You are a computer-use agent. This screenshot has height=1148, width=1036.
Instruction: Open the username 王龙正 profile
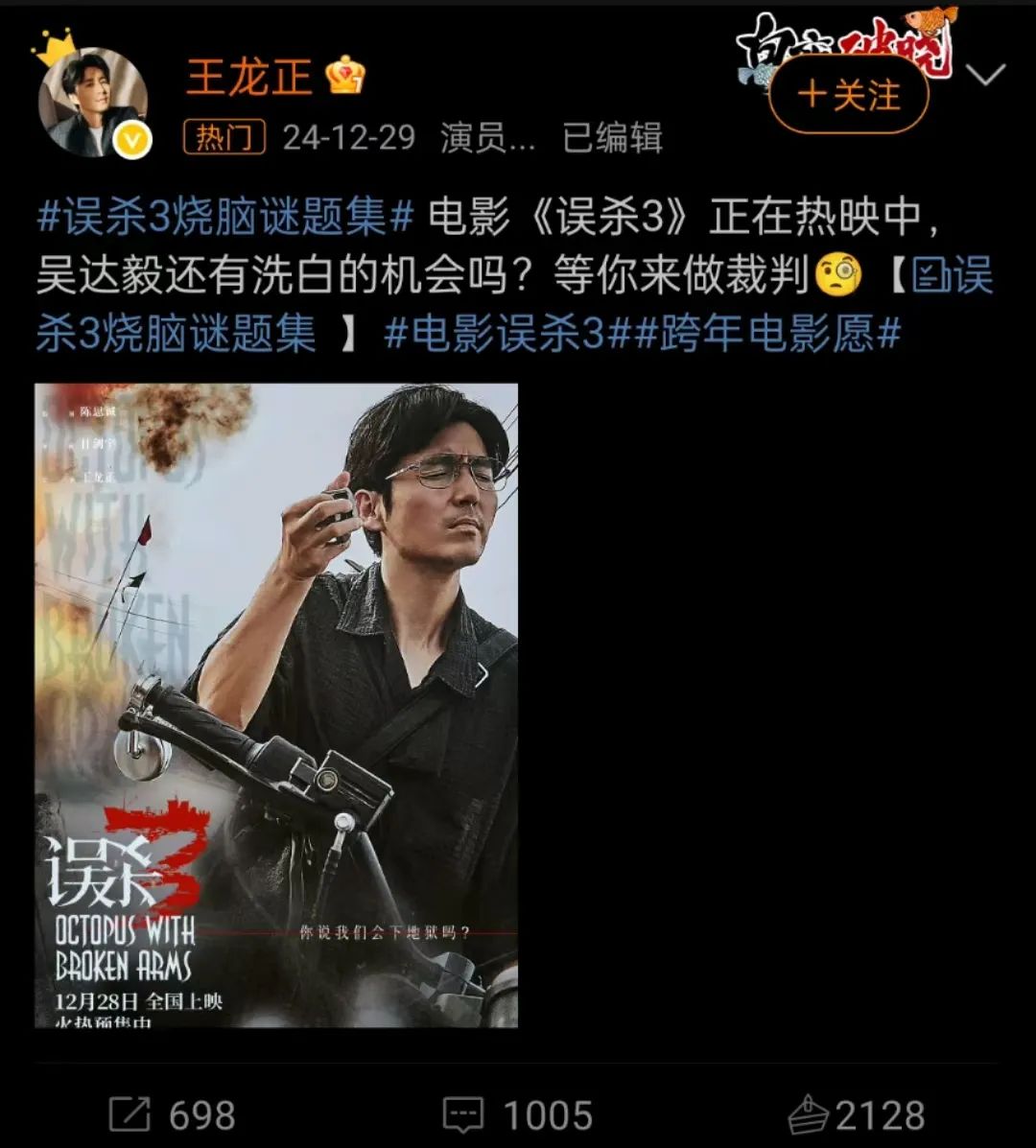(x=249, y=76)
